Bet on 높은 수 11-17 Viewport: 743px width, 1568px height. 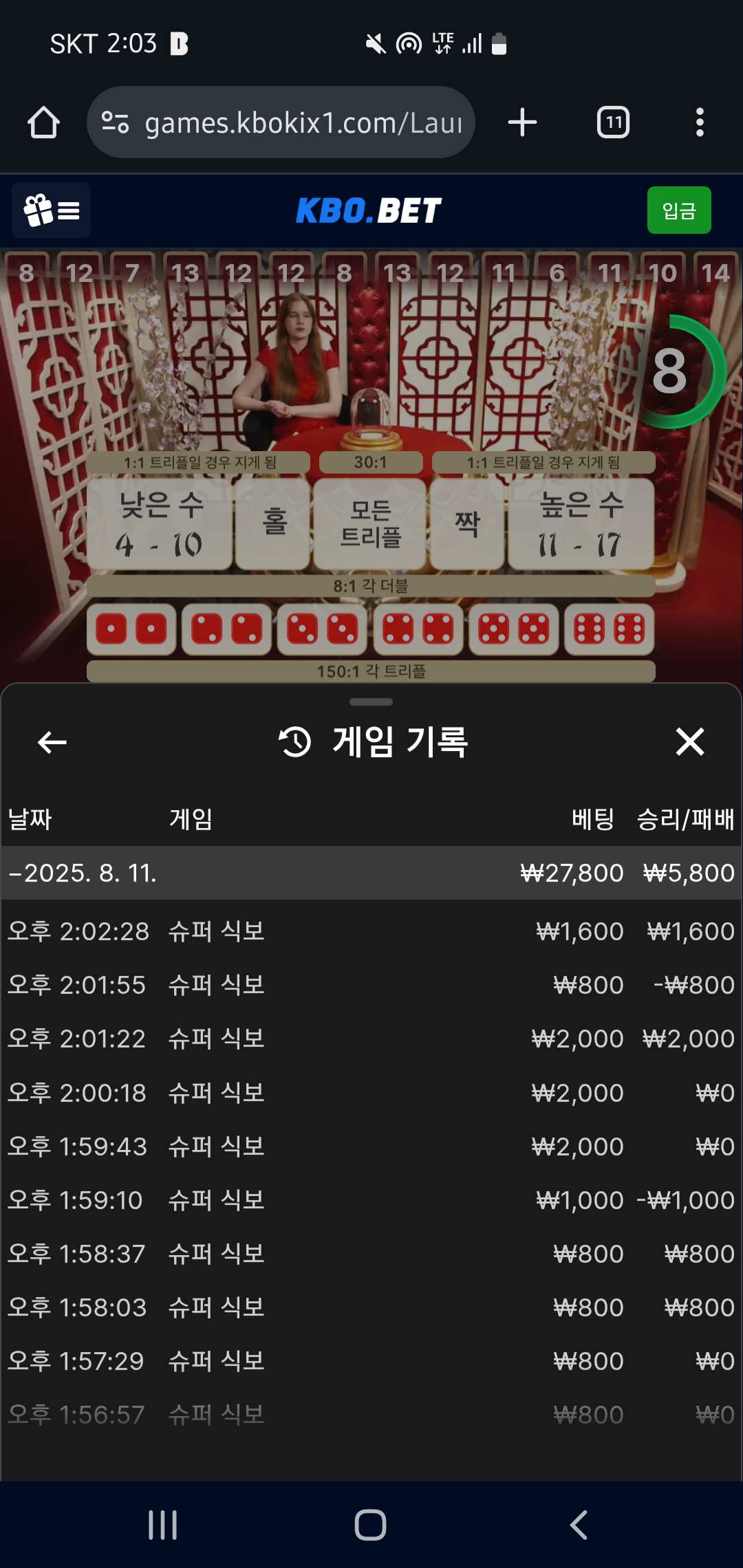pyautogui.click(x=581, y=524)
